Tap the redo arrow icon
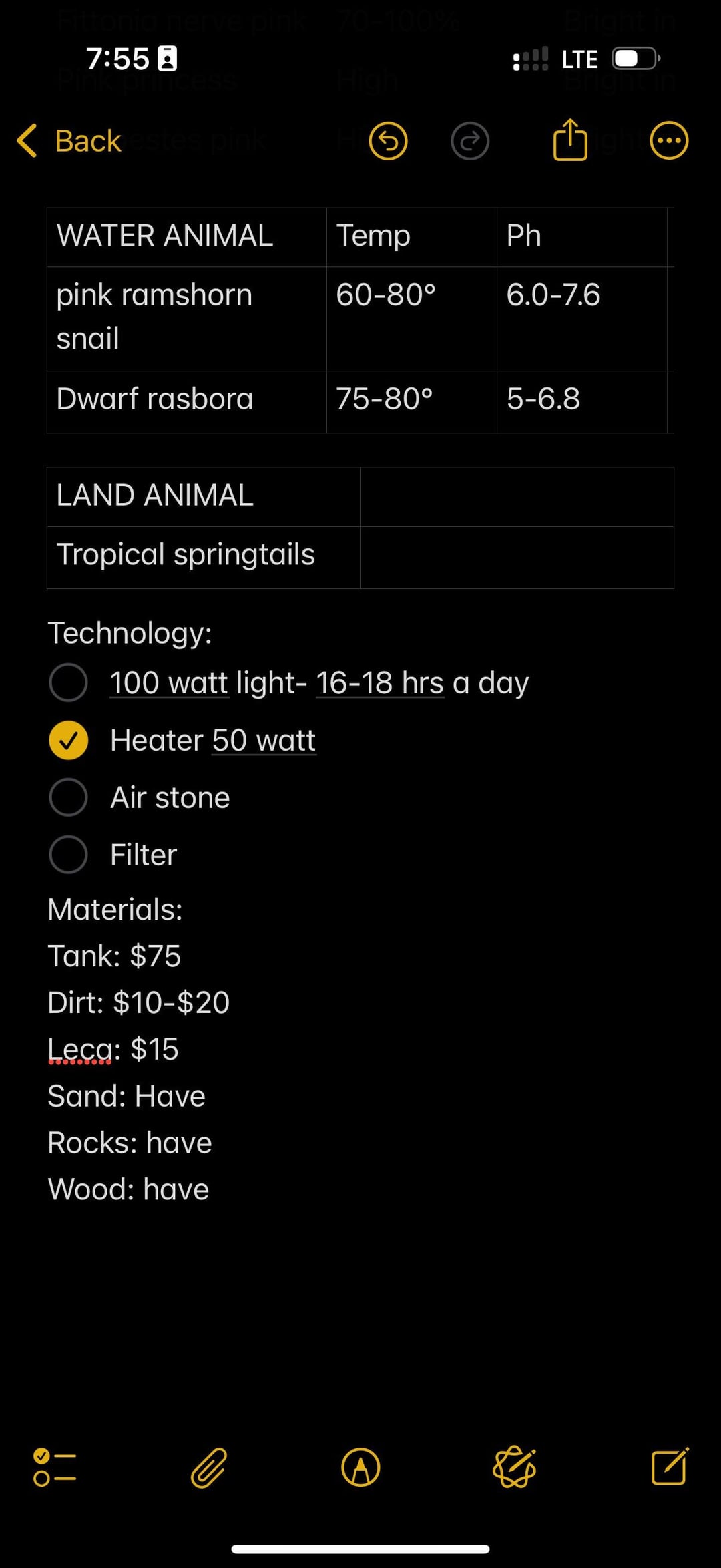721x1568 pixels. click(470, 141)
